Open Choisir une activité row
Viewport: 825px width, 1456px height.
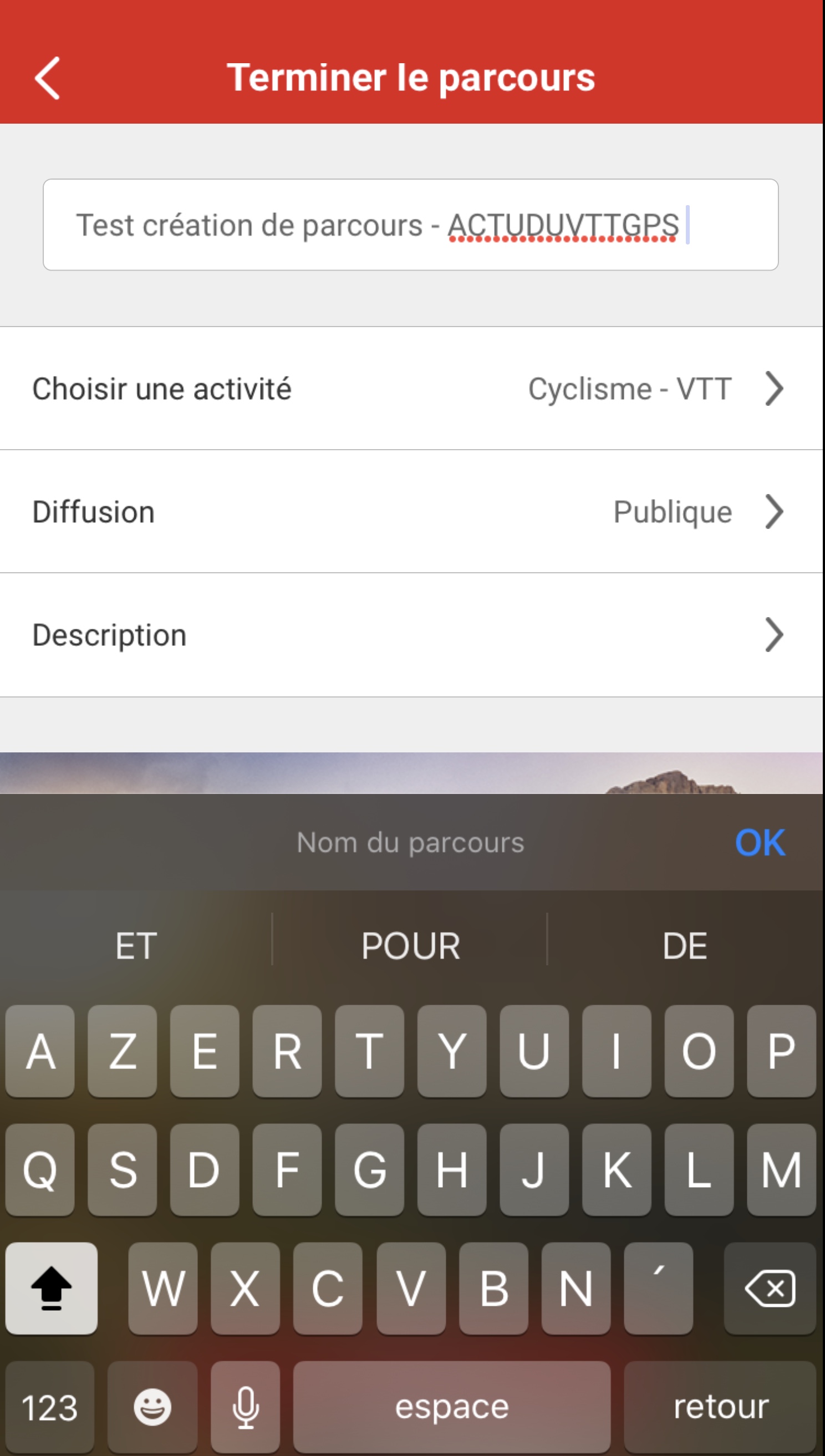click(x=412, y=389)
